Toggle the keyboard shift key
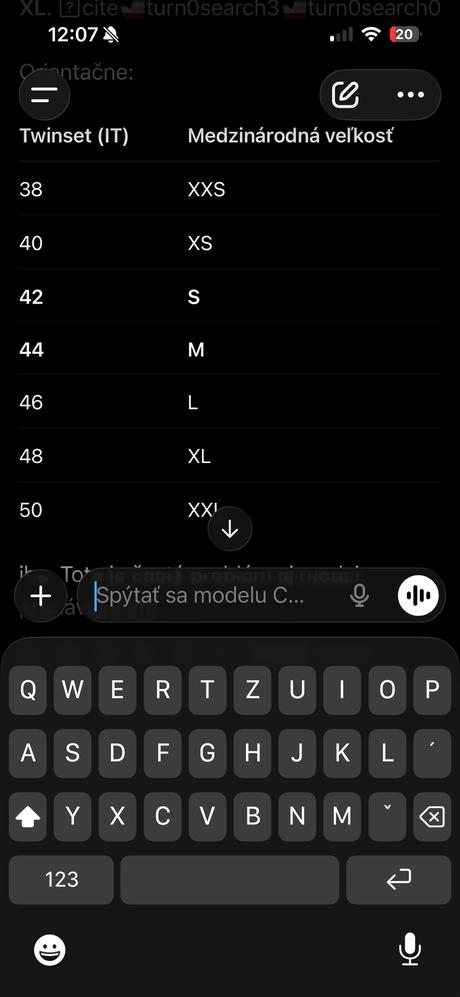The image size is (460, 997). (27, 817)
